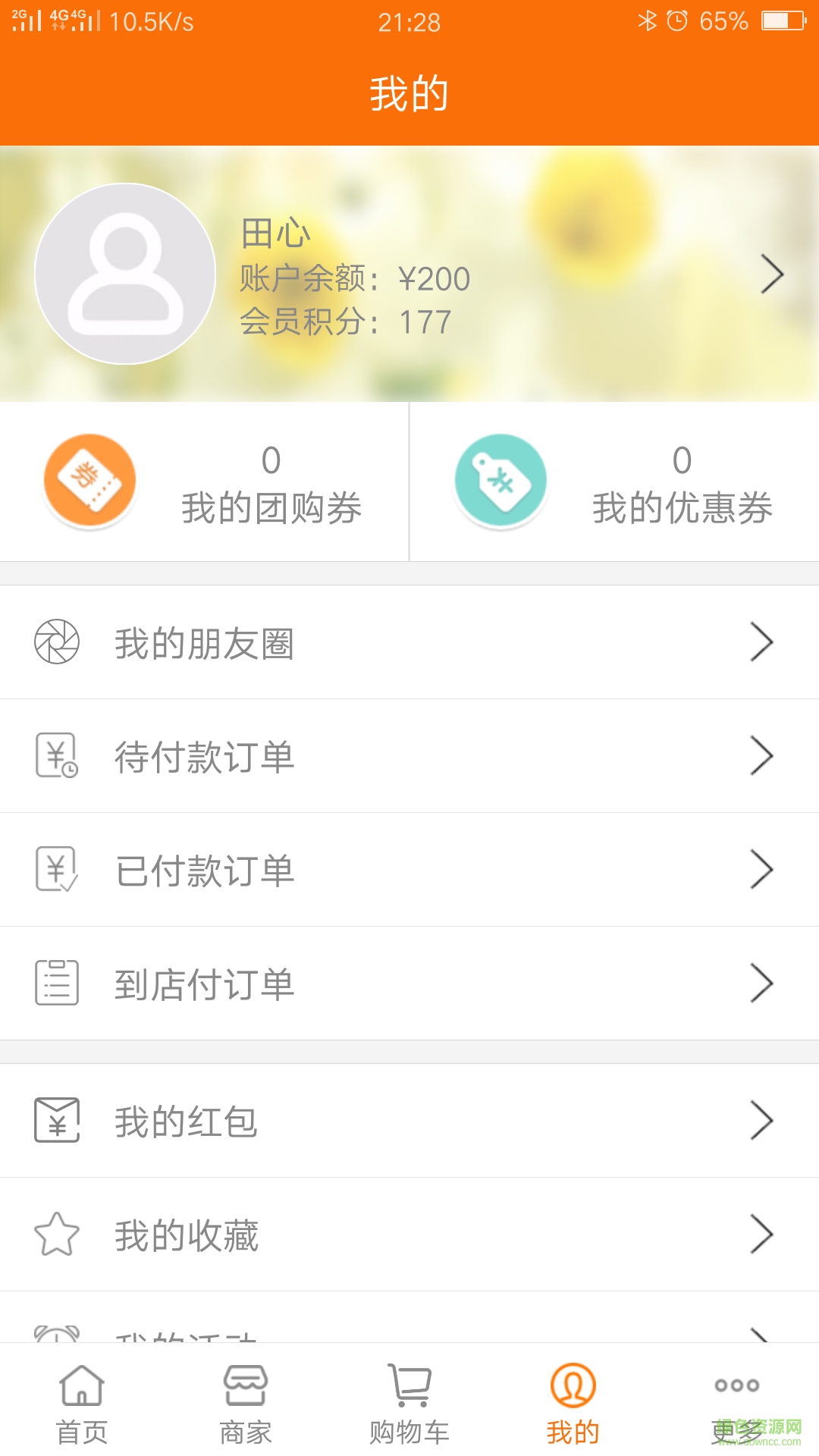Screen dimensions: 819x1456
Task: Click the 我的朋友圈 camera icon
Action: point(57,642)
